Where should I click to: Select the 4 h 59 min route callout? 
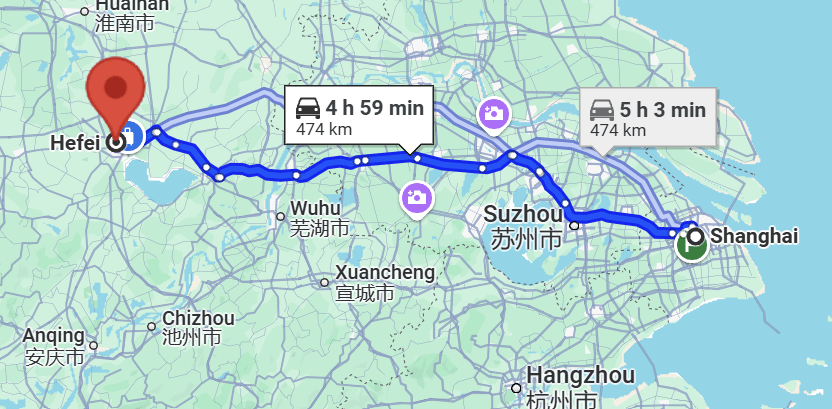pyautogui.click(x=358, y=116)
